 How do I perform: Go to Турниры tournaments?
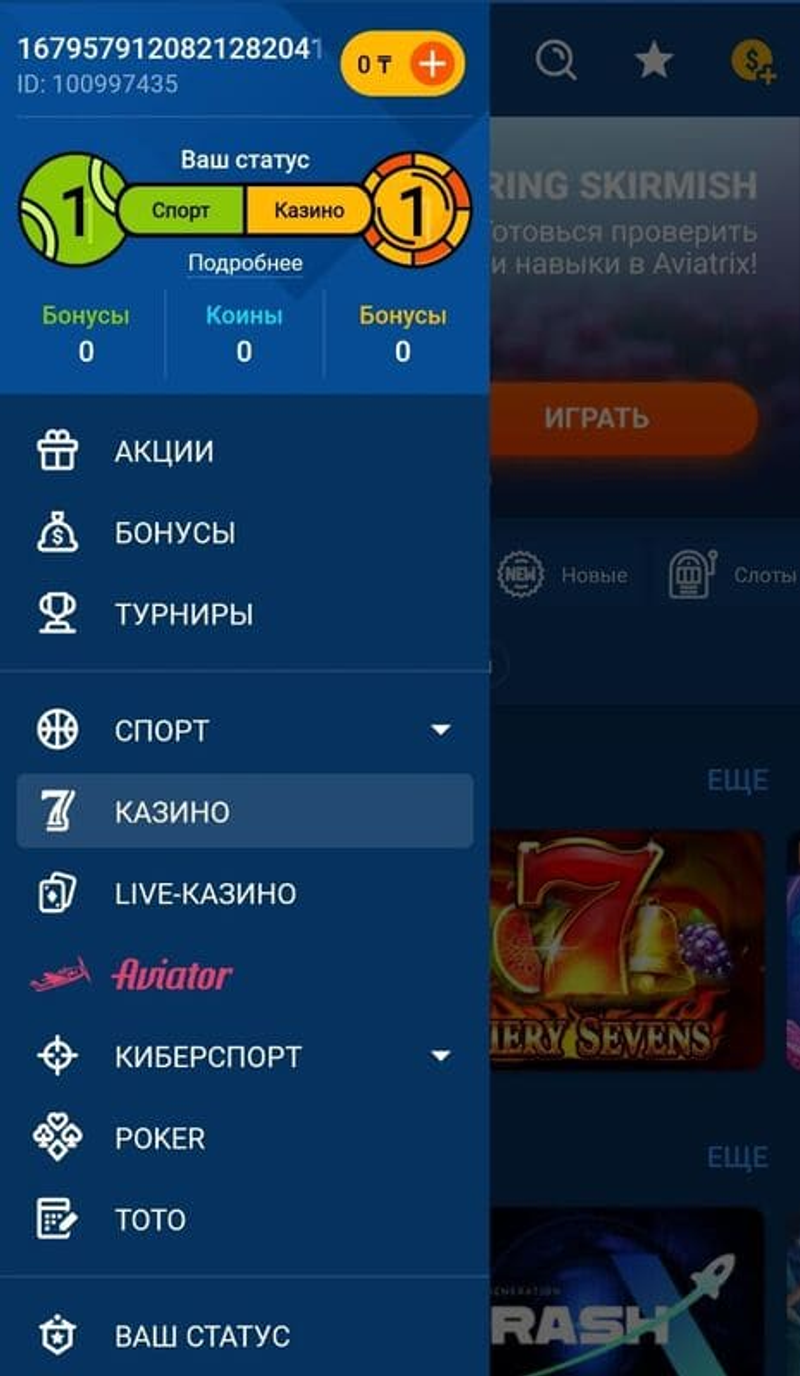pos(183,614)
